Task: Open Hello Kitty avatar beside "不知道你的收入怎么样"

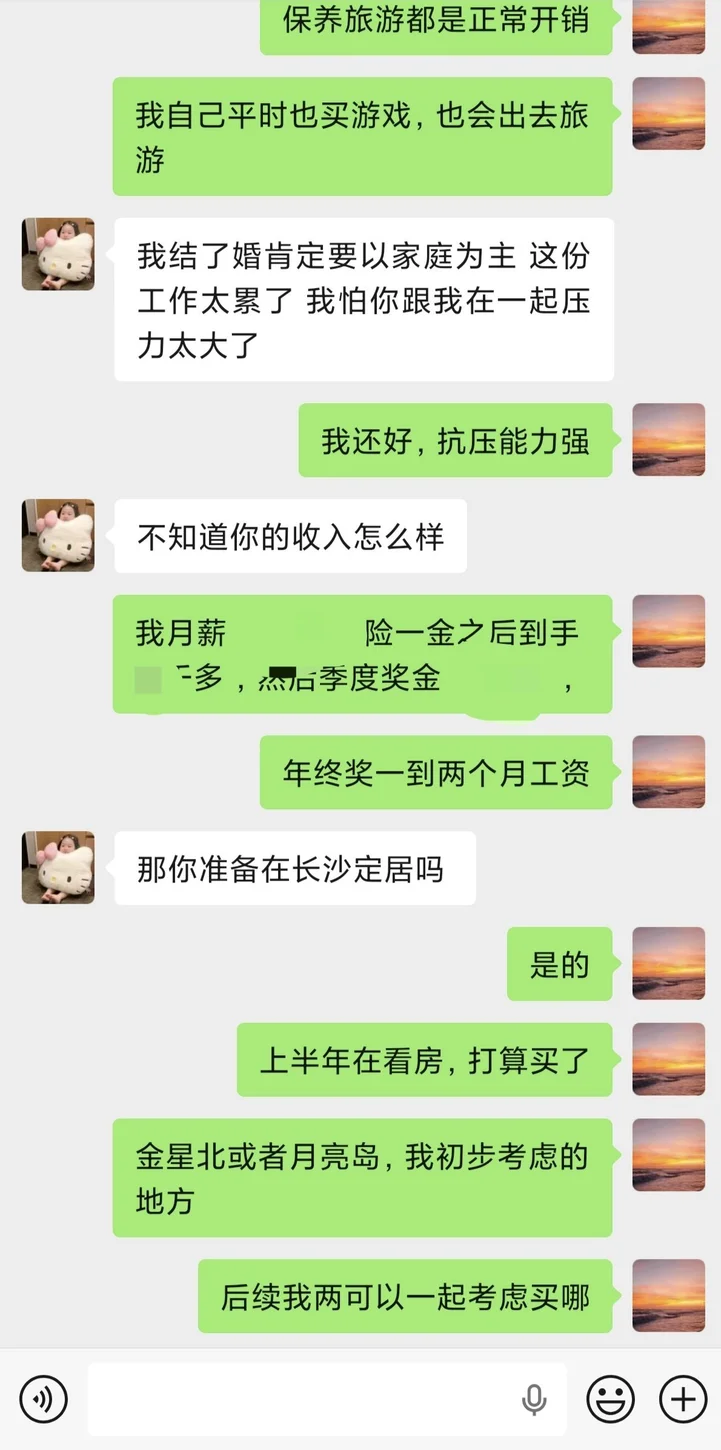Action: (58, 536)
